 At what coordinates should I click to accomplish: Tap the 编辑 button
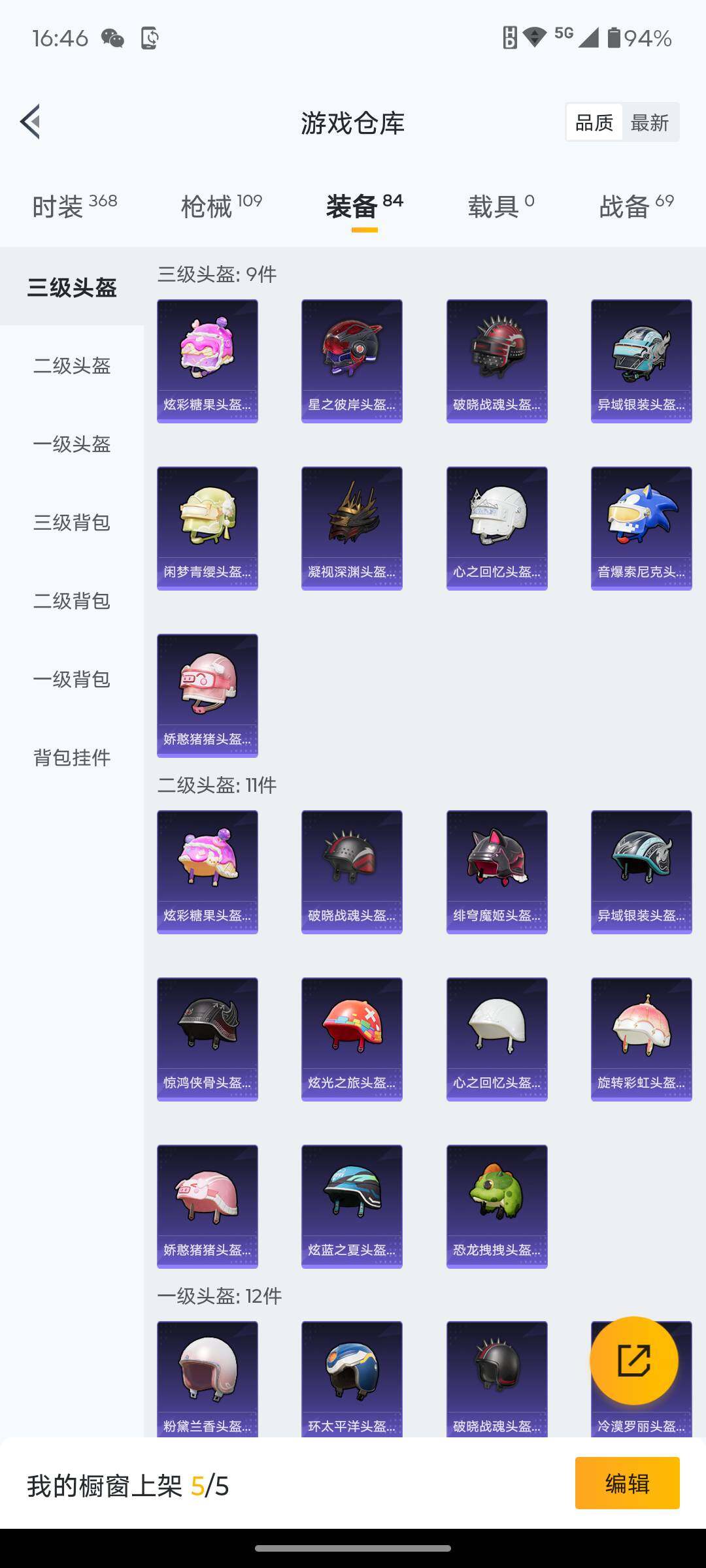[627, 1483]
